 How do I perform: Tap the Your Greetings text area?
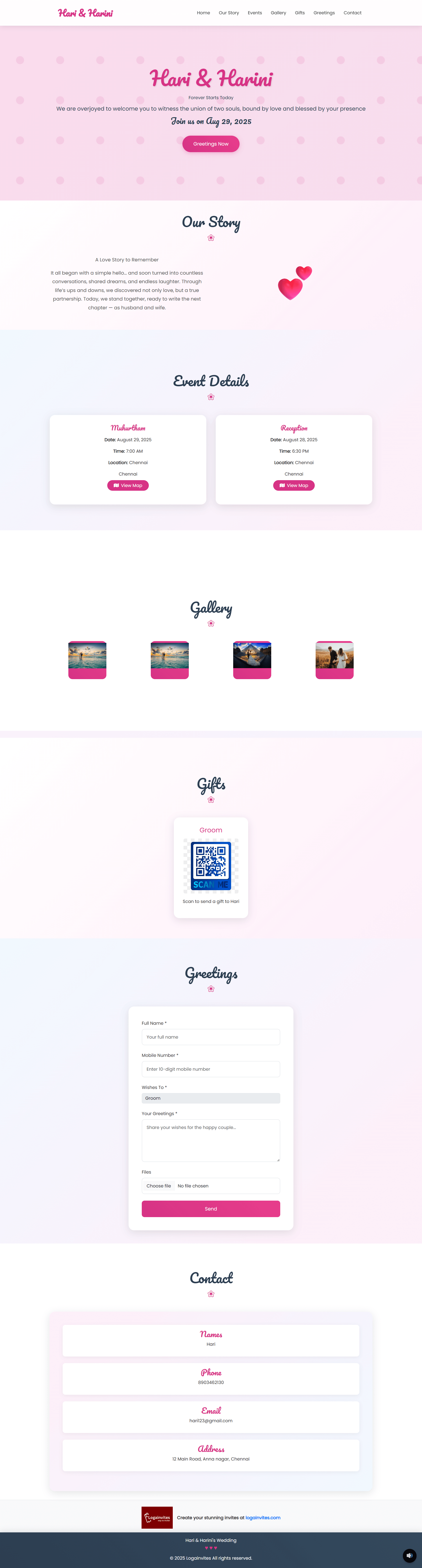coord(211,1140)
